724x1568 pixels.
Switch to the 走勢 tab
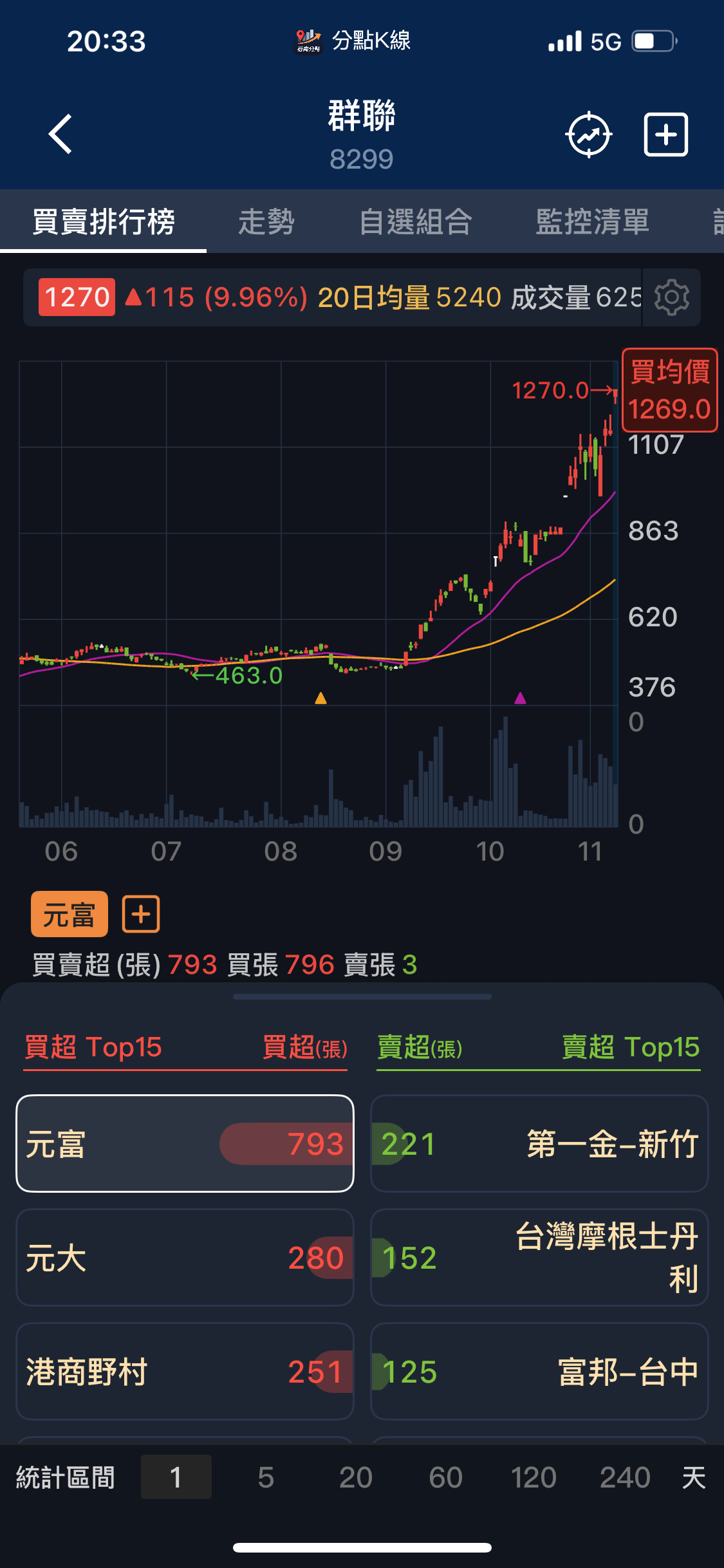click(x=266, y=222)
